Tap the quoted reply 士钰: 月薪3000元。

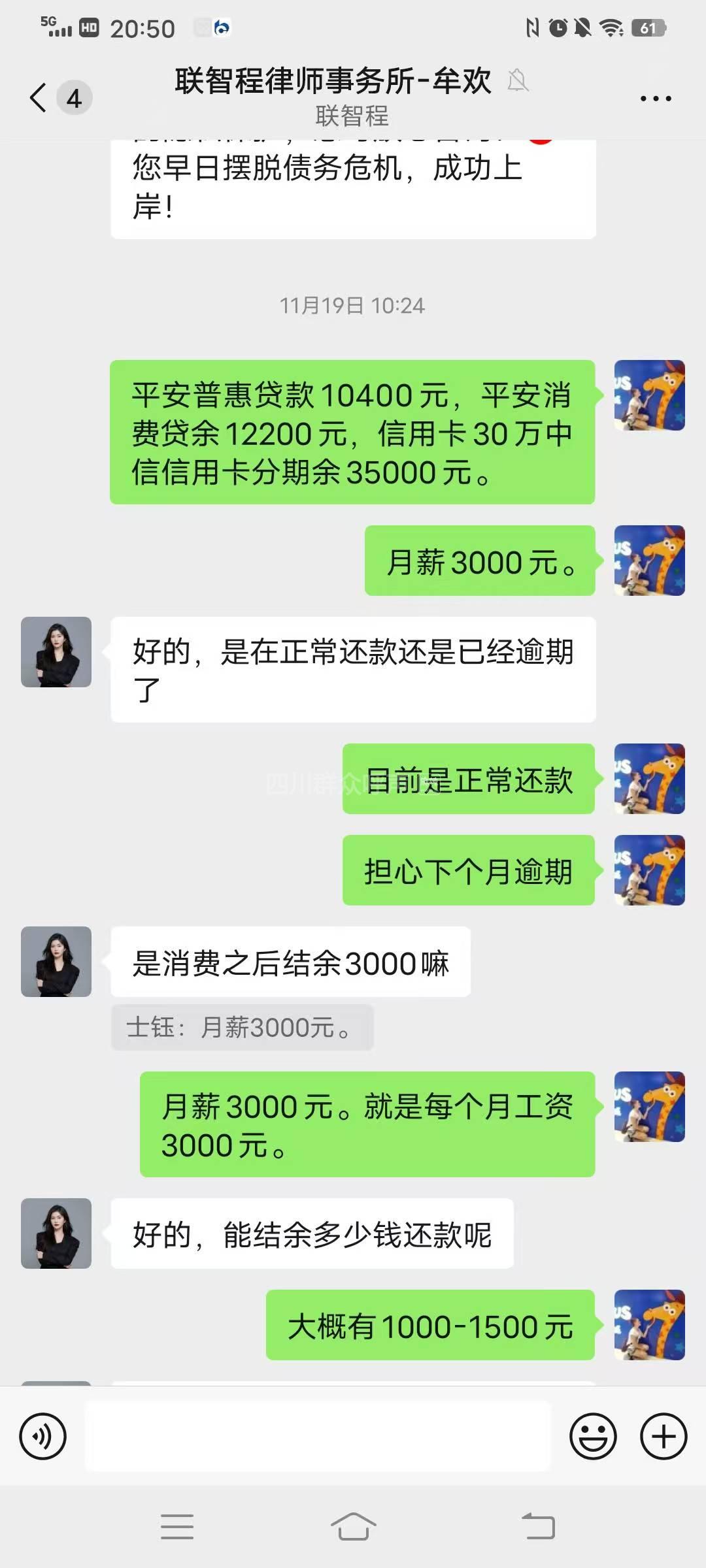coord(242,1027)
